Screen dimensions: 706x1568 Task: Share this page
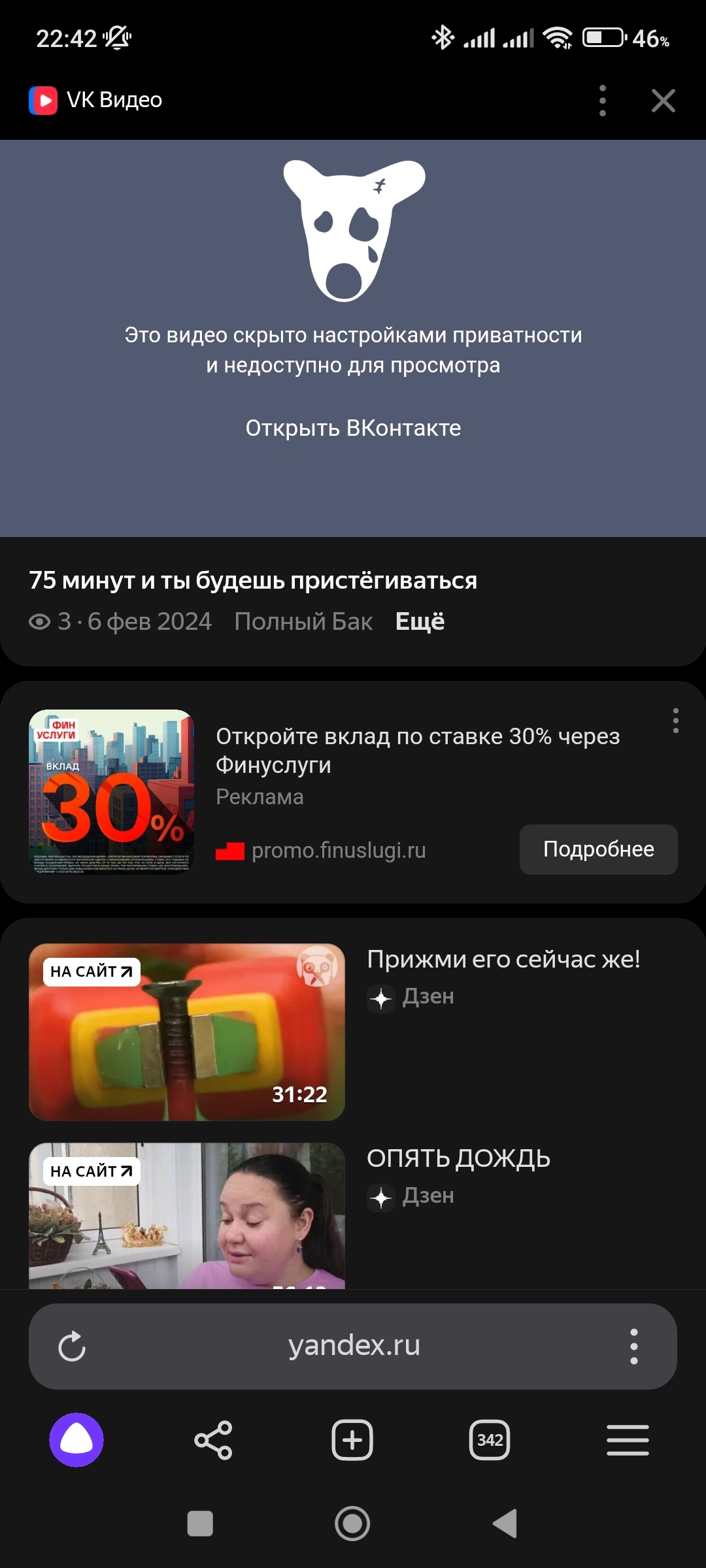tap(213, 1440)
